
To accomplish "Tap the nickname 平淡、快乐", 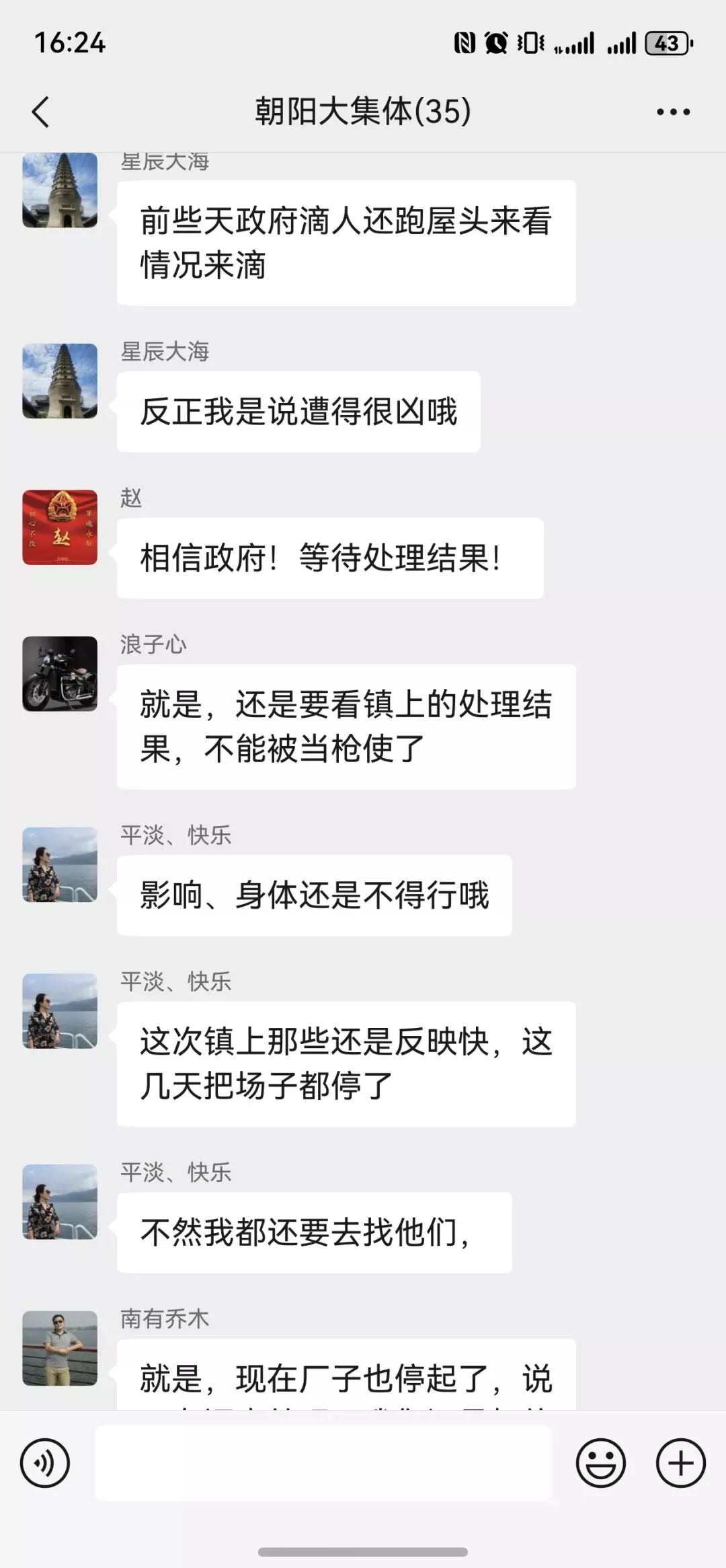I will pyautogui.click(x=176, y=836).
